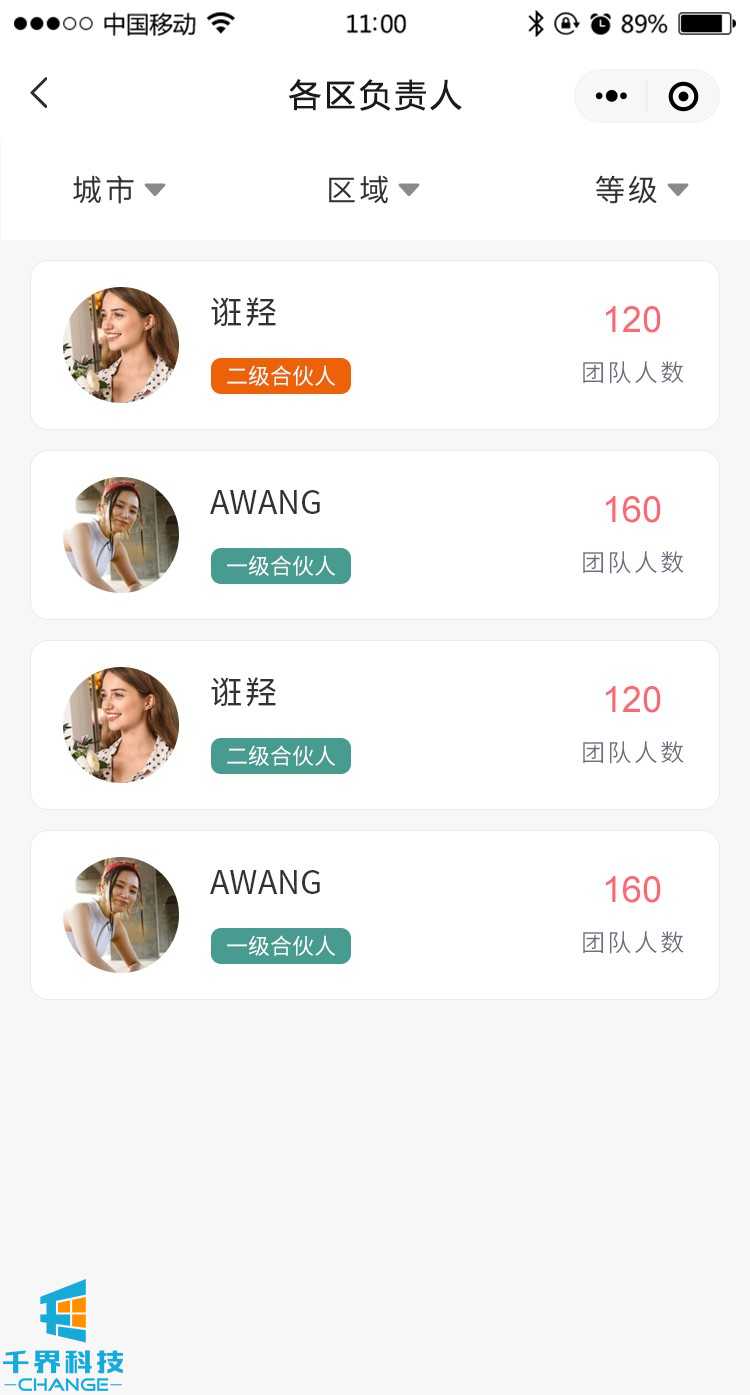Go back to the previous page

click(39, 94)
